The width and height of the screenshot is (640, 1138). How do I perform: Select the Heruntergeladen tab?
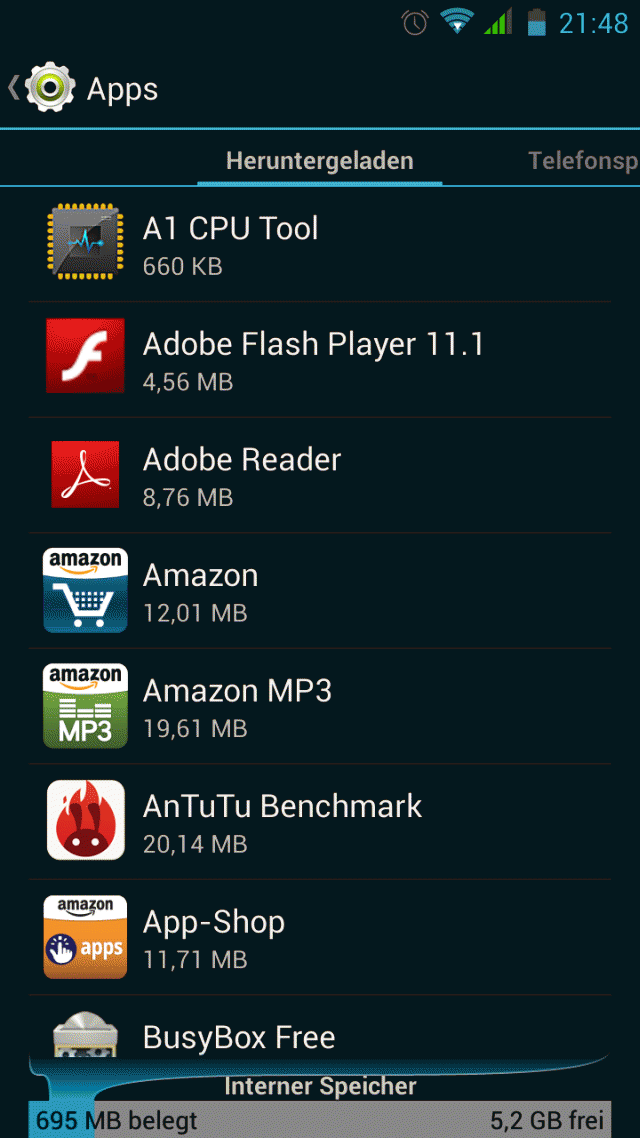coord(319,161)
